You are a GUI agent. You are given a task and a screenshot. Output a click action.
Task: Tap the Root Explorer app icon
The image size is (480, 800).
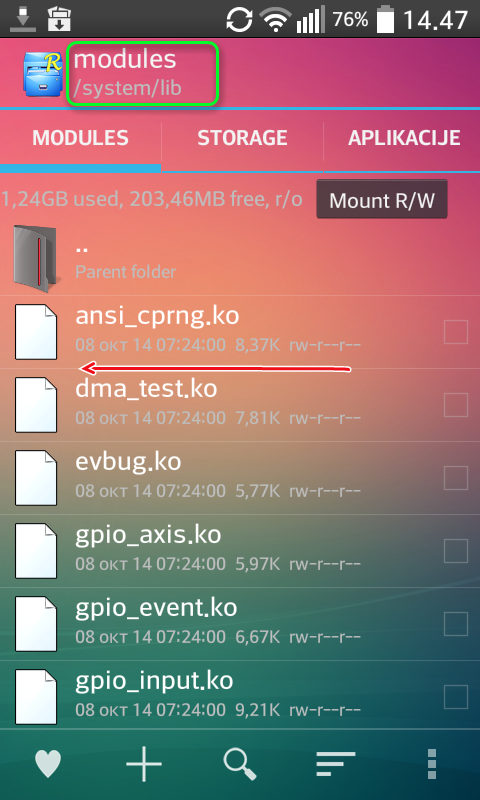pyautogui.click(x=42, y=74)
